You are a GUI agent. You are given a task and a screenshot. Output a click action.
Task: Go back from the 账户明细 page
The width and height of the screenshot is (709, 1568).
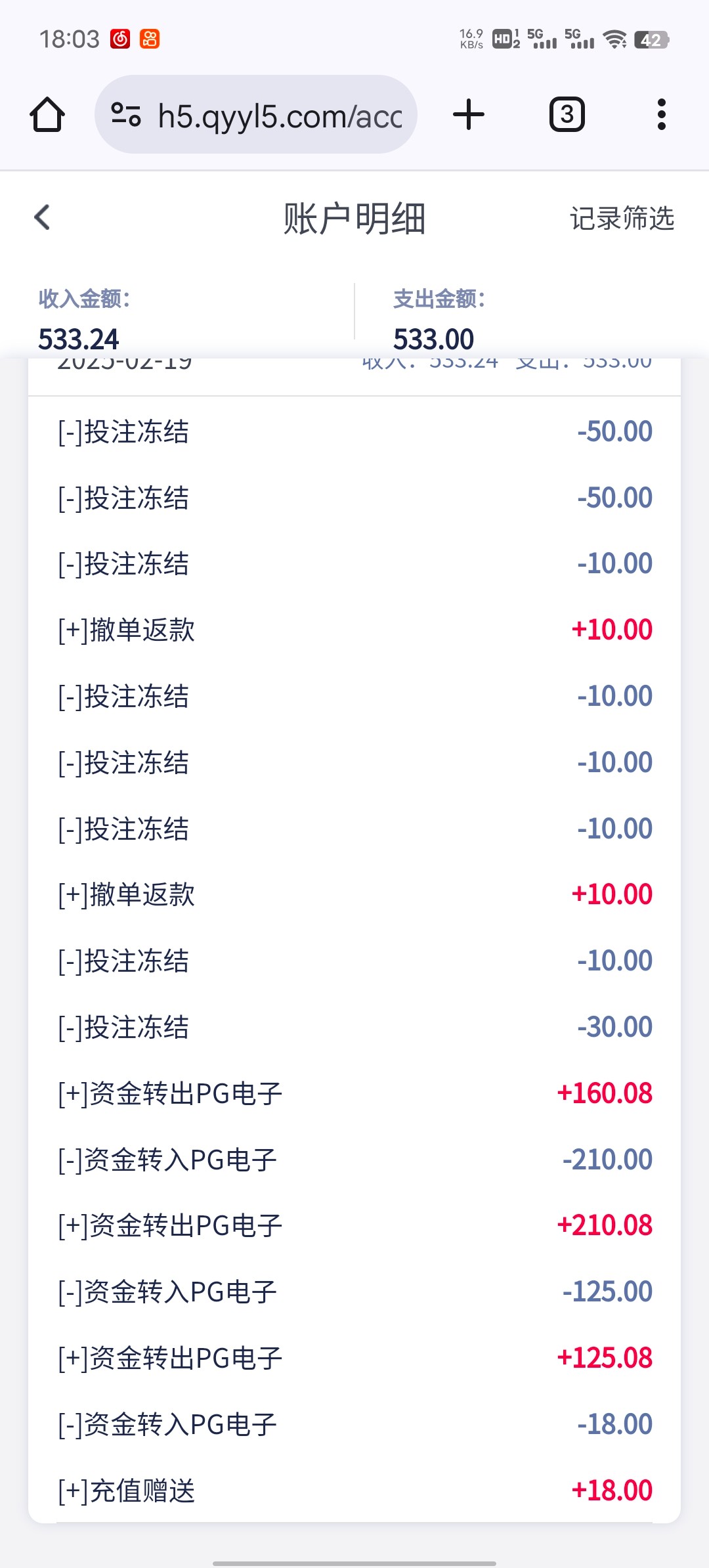click(x=43, y=217)
